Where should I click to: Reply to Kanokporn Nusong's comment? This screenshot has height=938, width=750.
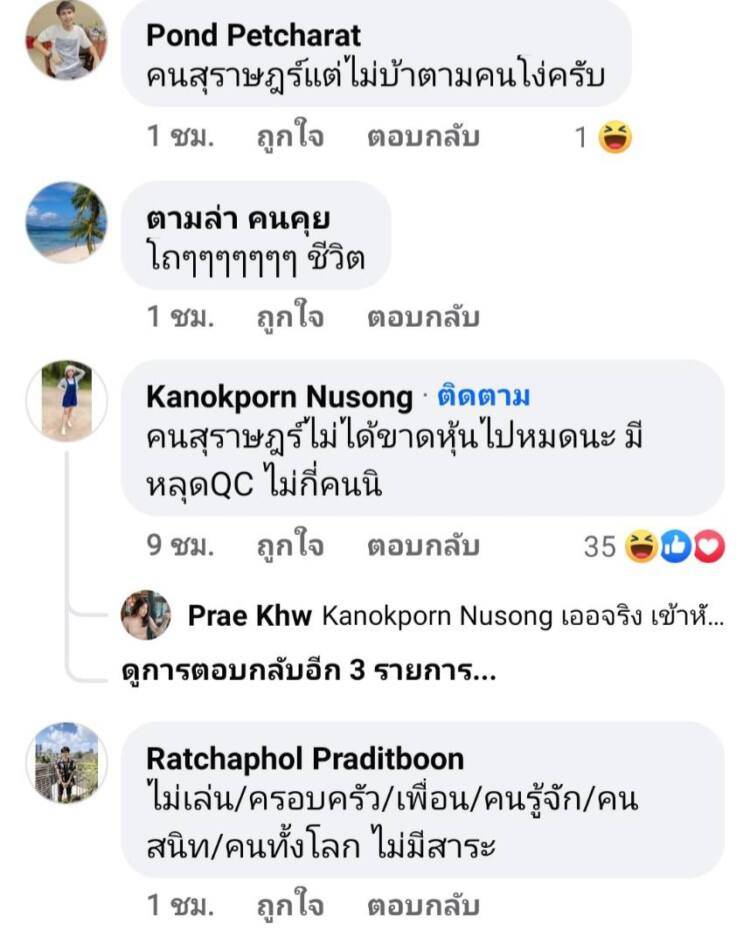point(423,546)
